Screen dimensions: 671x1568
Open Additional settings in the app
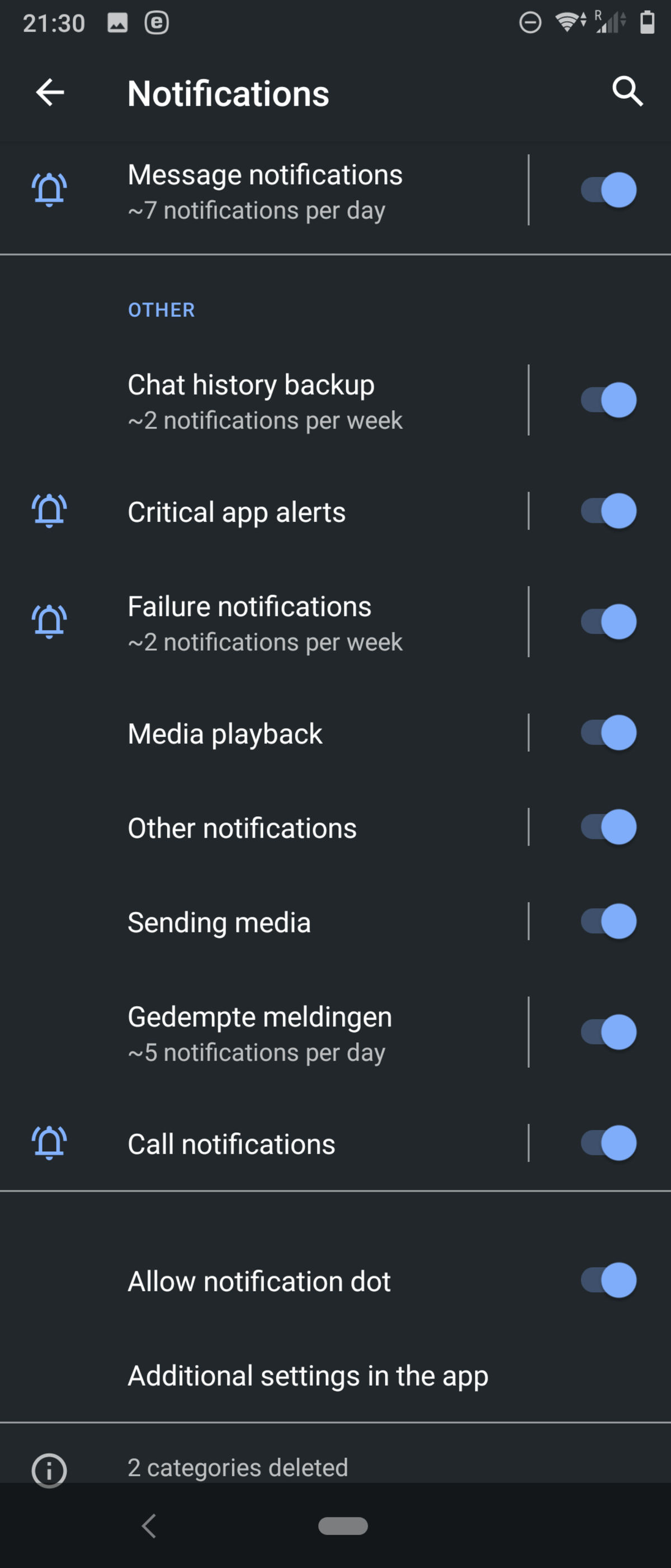tap(308, 1376)
